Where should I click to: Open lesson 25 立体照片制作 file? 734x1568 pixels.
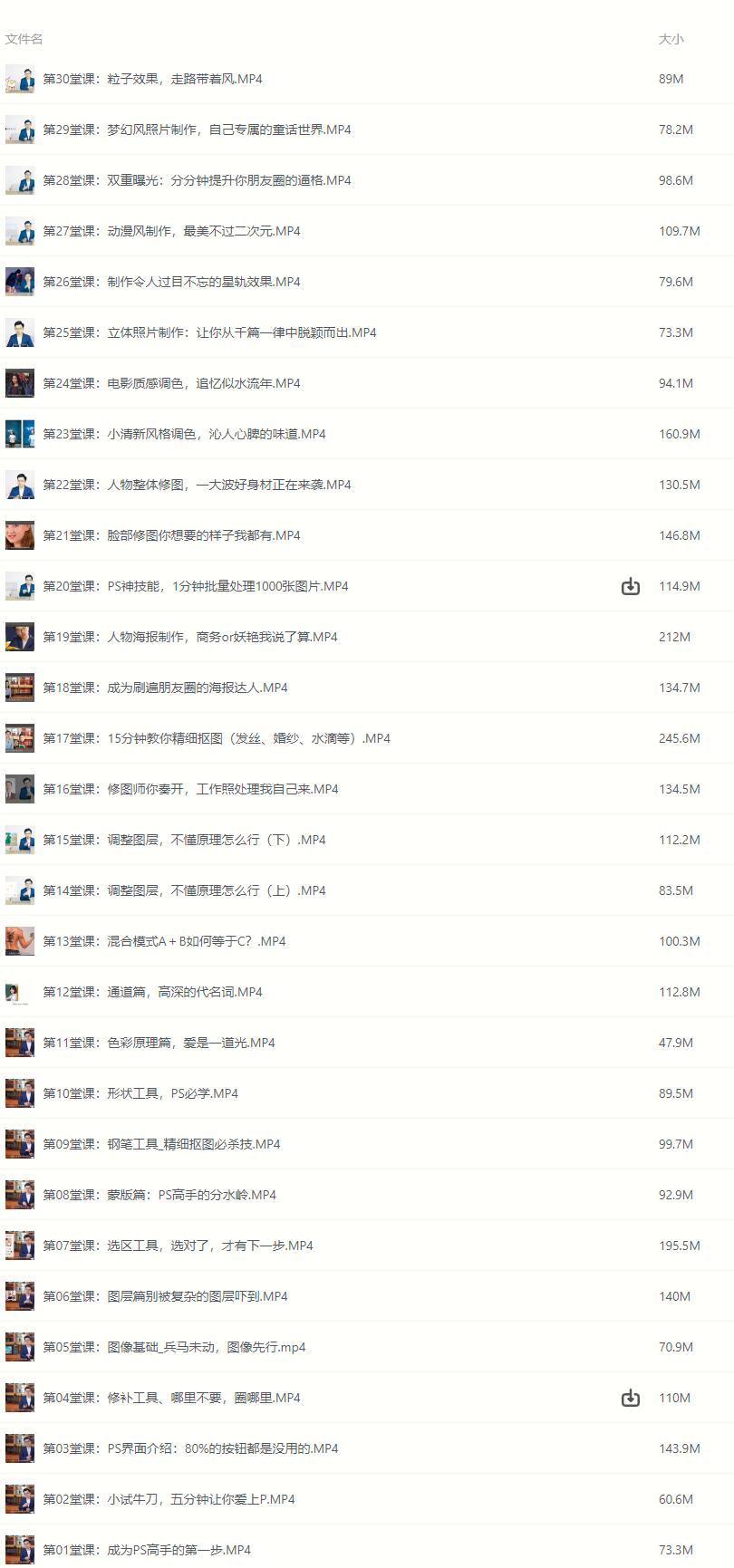(209, 332)
